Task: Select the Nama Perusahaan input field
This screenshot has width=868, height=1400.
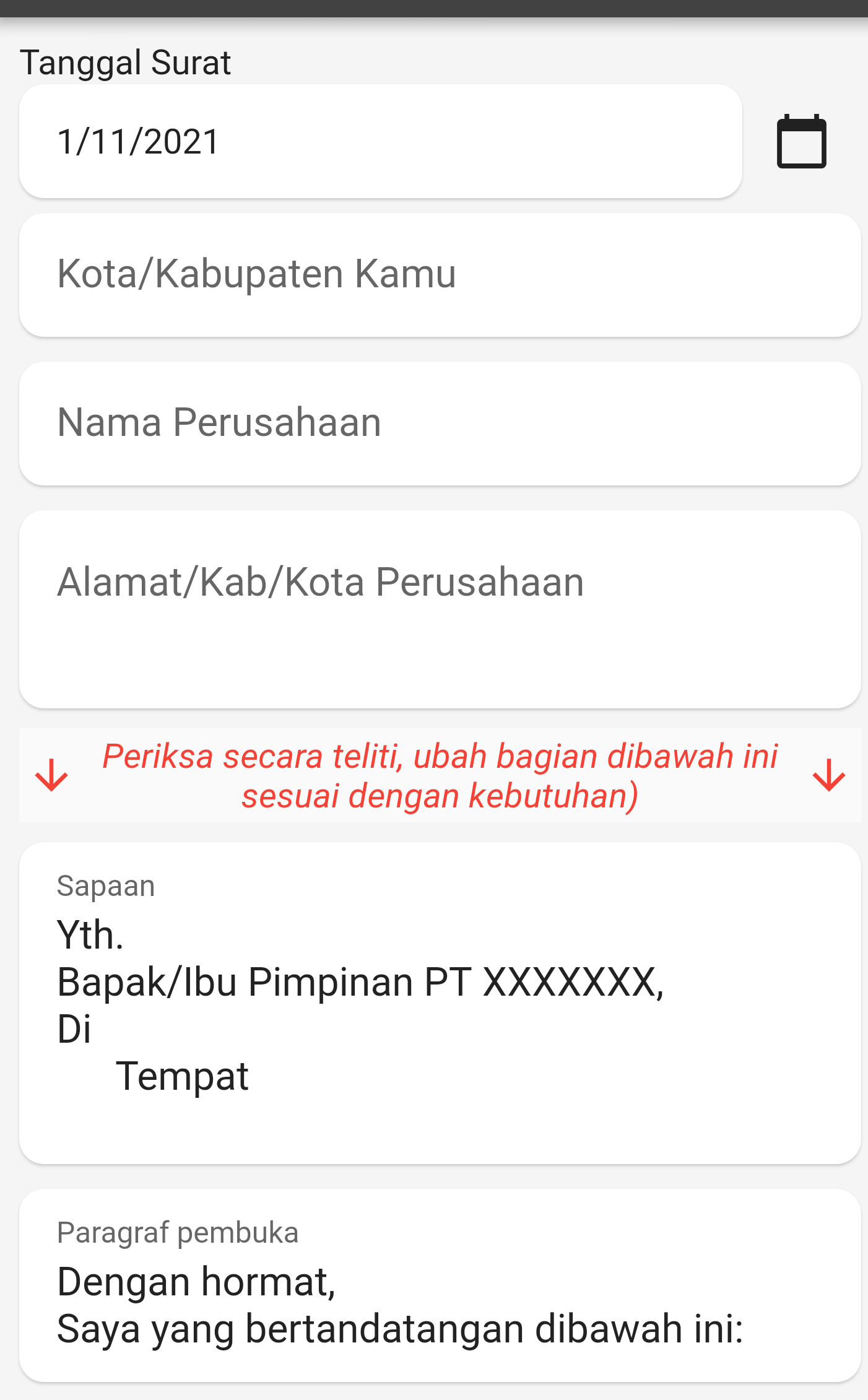Action: point(440,423)
